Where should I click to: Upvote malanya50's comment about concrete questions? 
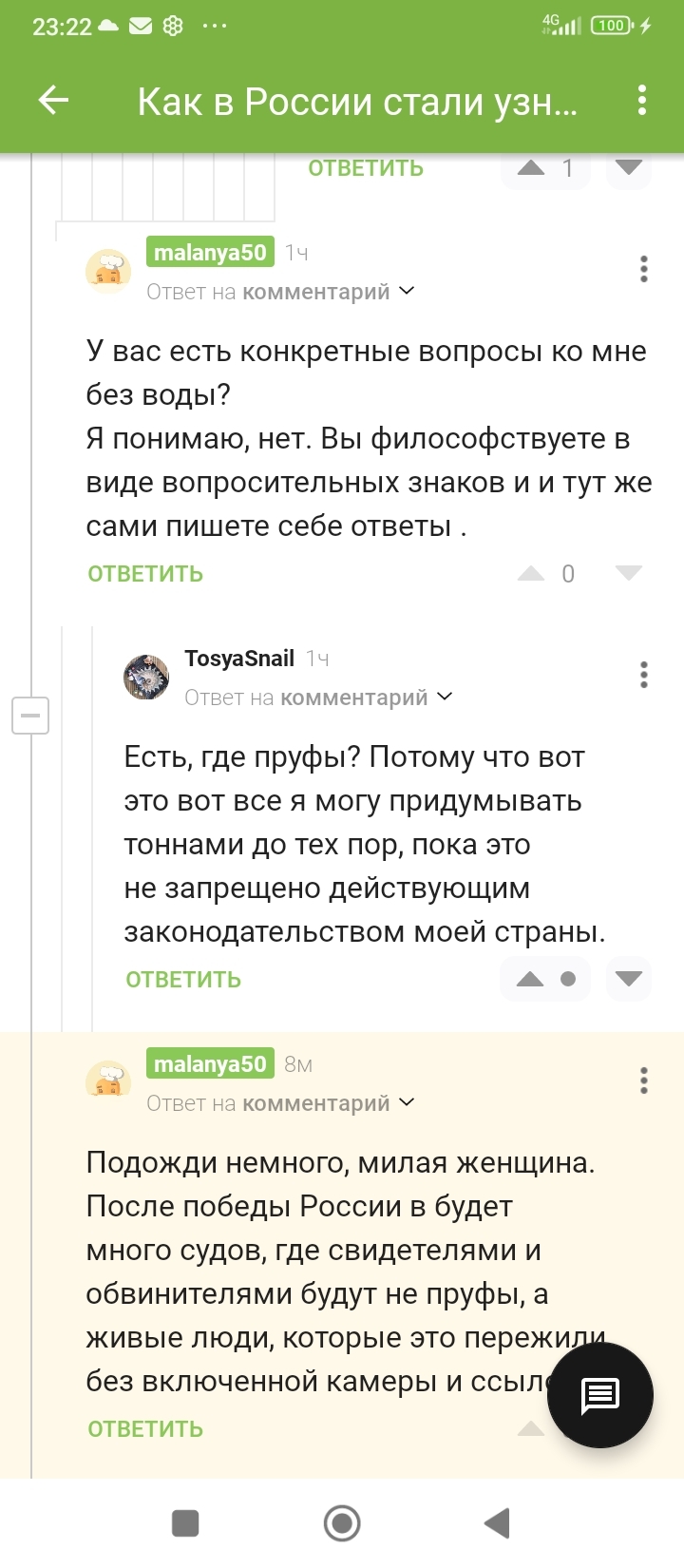click(530, 573)
